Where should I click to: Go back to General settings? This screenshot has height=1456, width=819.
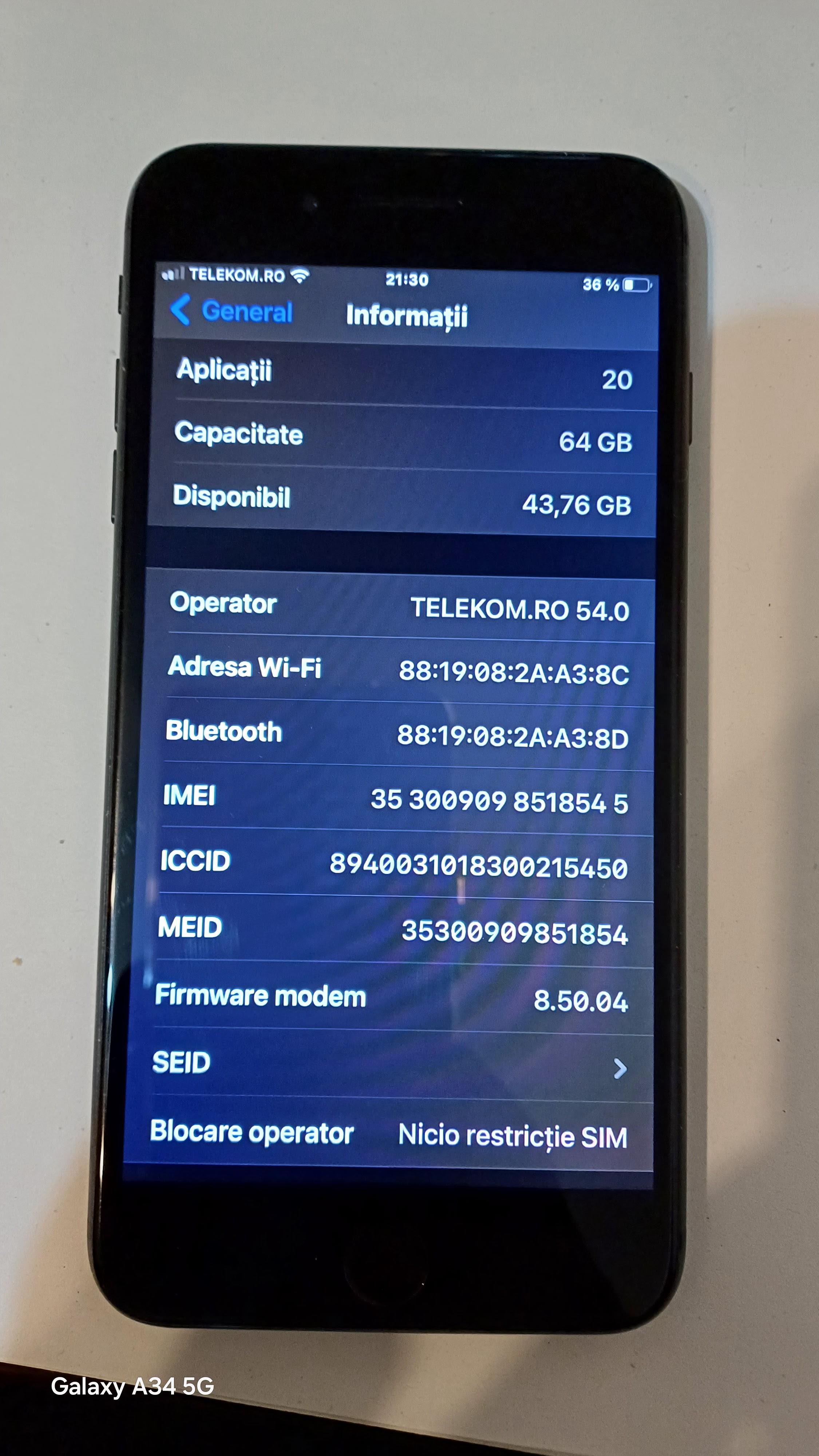pyautogui.click(x=232, y=312)
